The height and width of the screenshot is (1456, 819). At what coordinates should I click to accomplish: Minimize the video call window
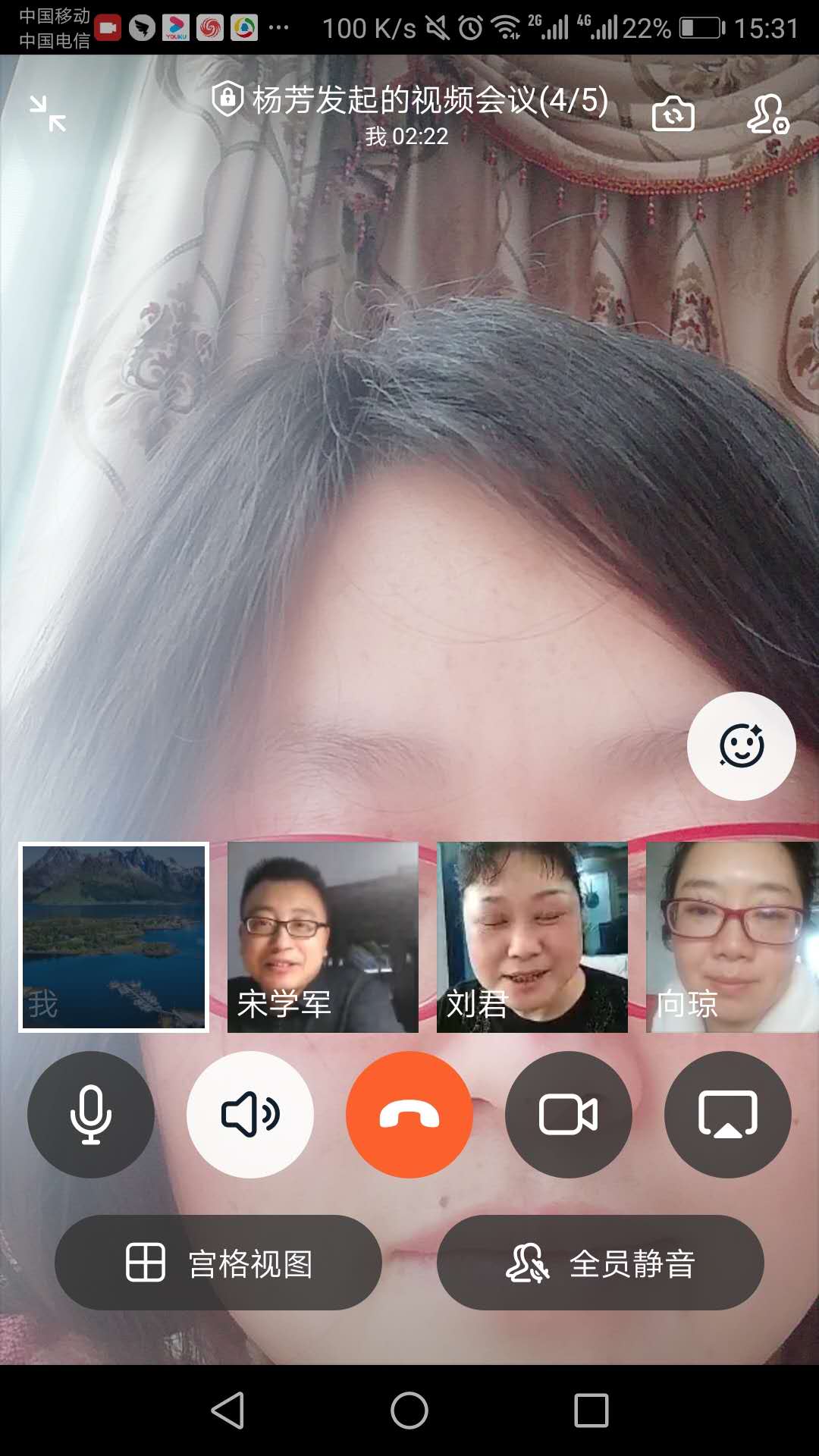point(48,114)
